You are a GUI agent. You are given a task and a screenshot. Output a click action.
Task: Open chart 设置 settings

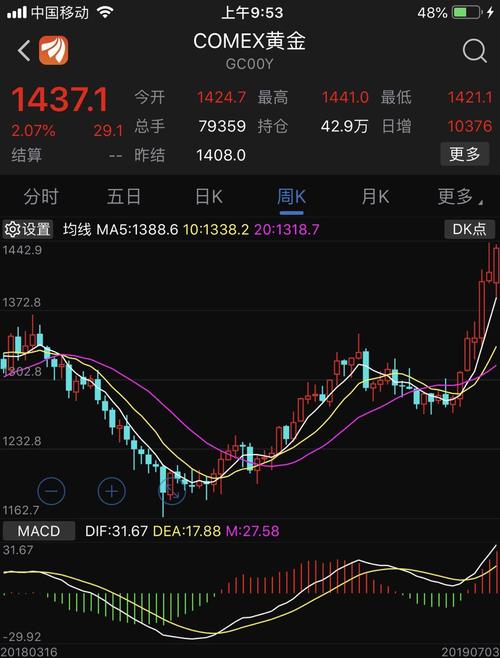(x=28, y=229)
